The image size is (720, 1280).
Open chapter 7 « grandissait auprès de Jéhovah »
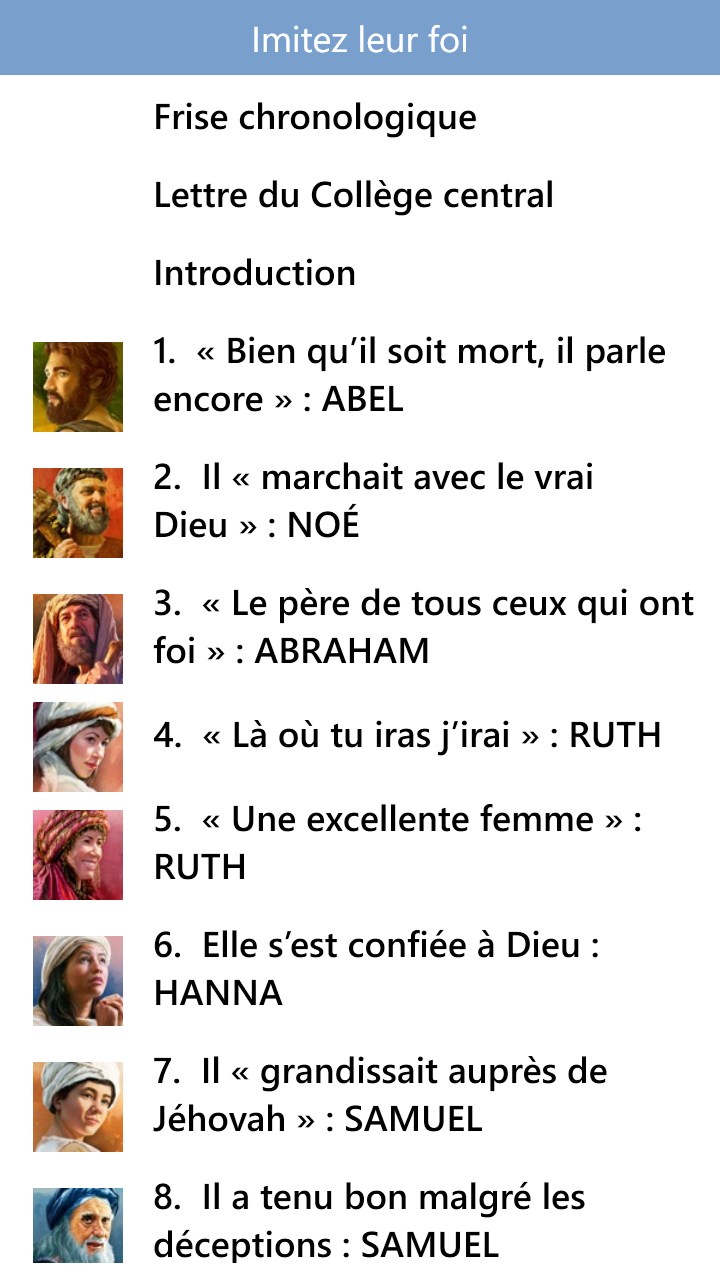coord(380,1095)
